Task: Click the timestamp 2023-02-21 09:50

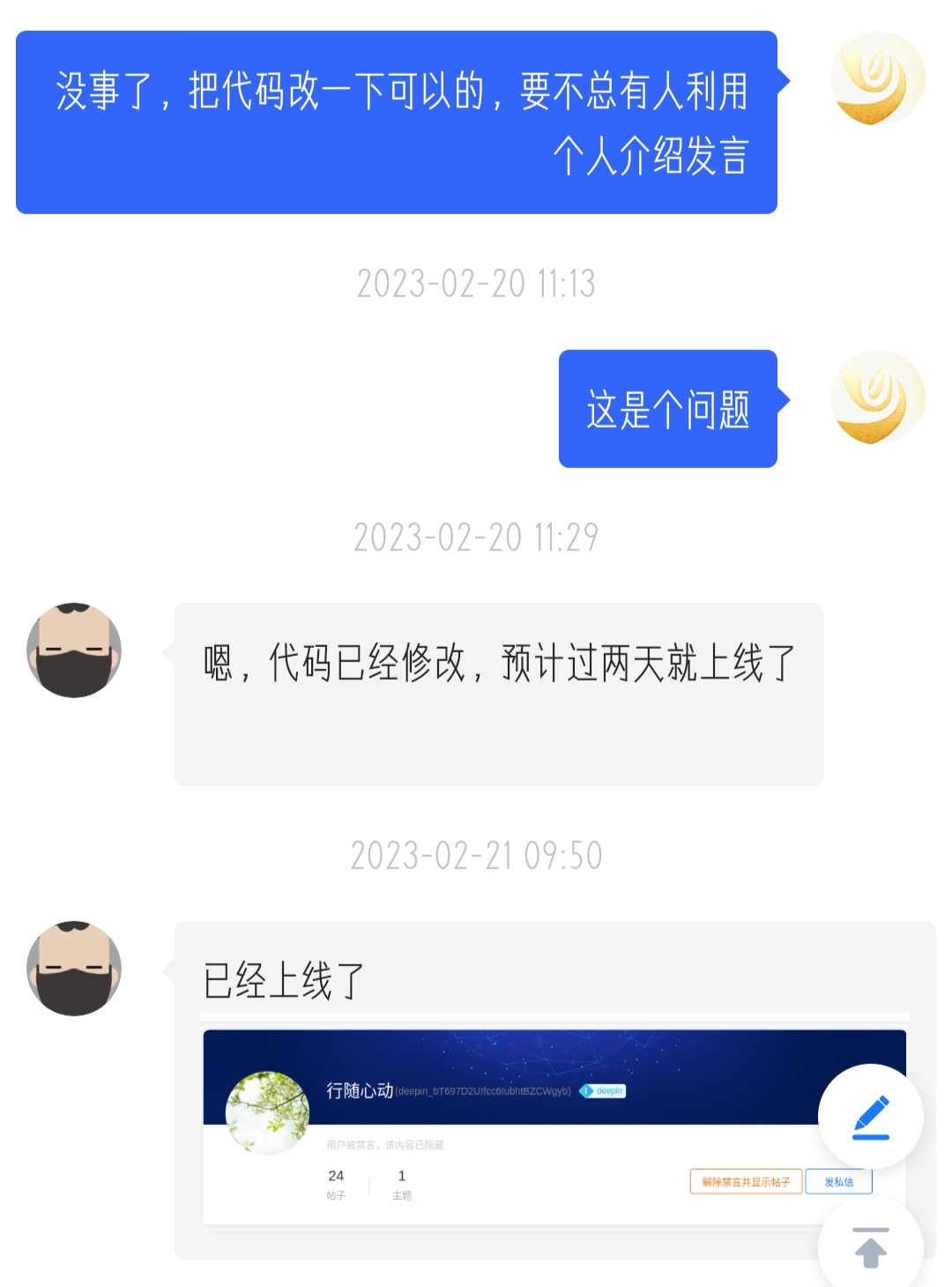Action: (x=476, y=853)
